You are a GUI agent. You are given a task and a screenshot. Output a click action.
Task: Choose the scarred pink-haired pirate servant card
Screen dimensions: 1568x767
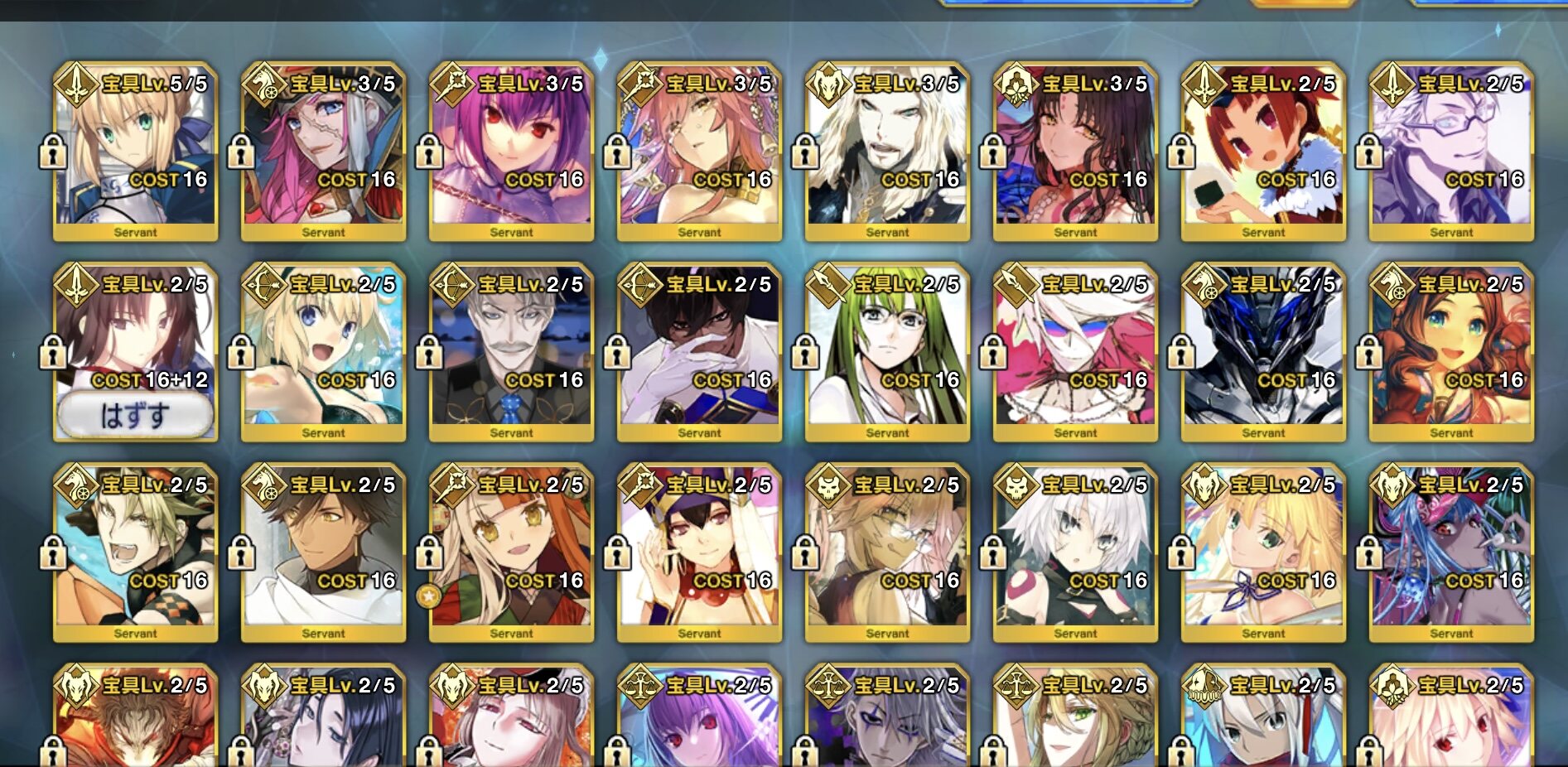(323, 149)
